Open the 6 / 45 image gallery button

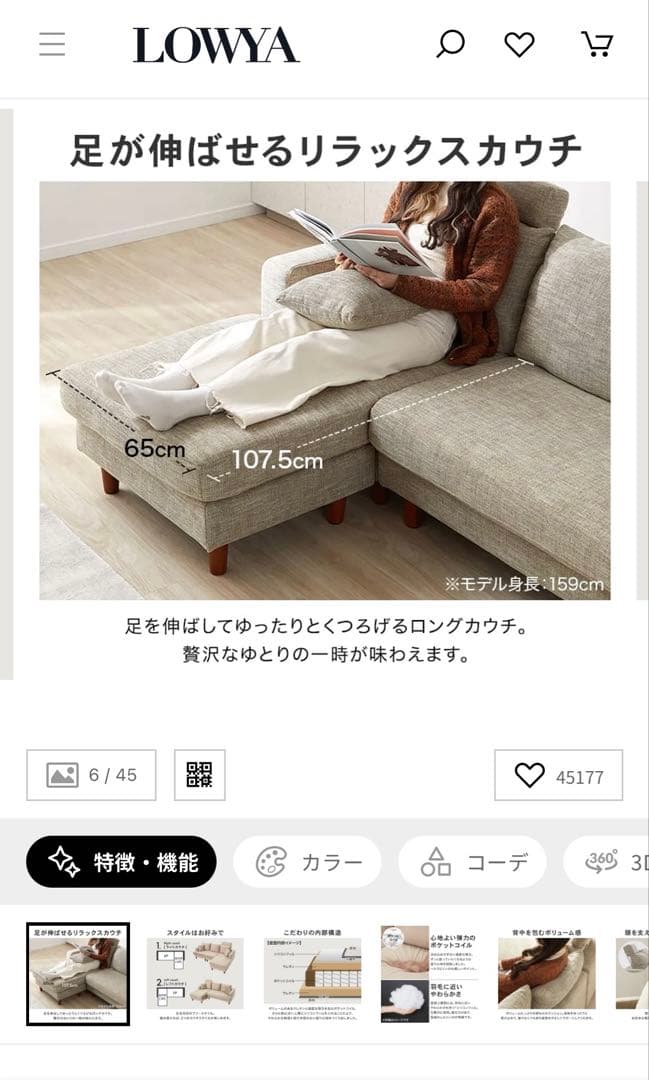(91, 775)
